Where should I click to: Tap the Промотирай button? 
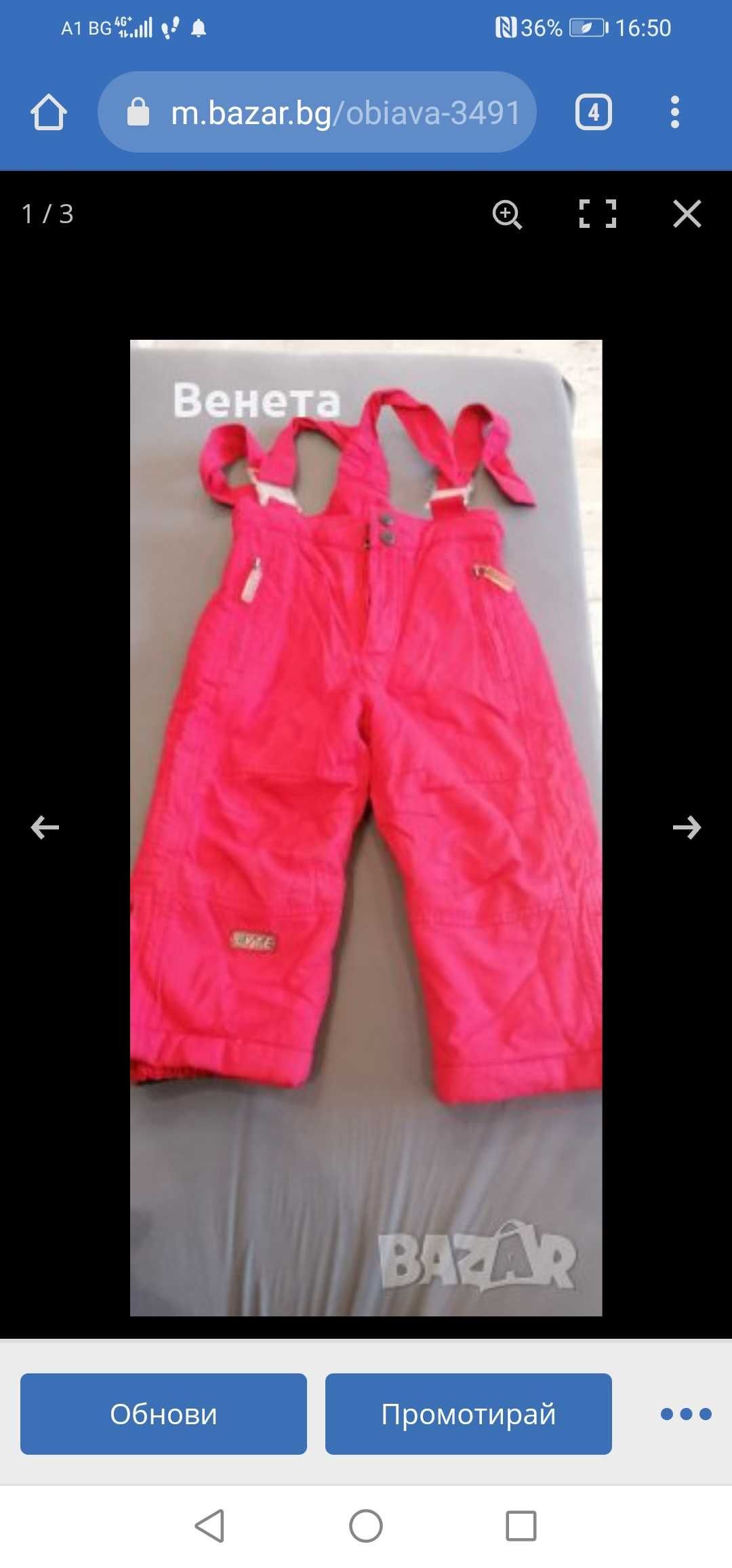[x=468, y=1415]
